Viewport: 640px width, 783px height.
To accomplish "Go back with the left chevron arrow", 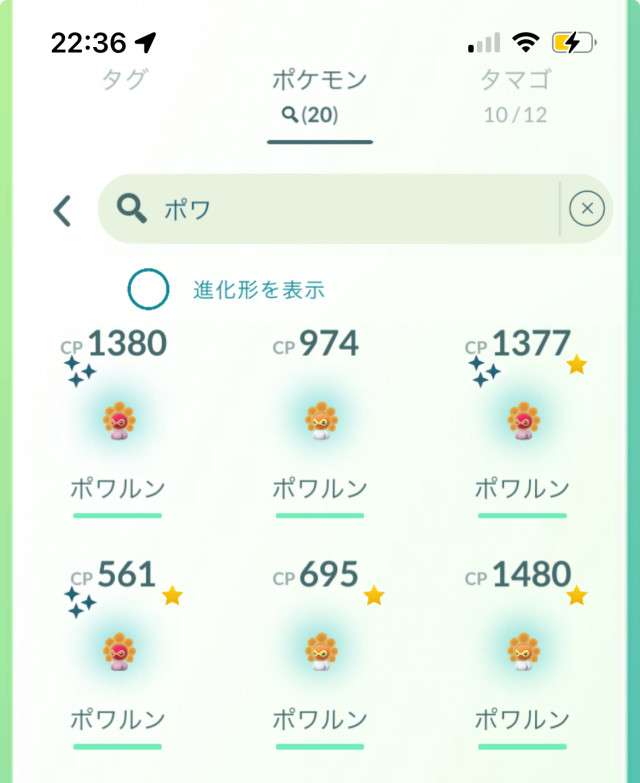I will 62,210.
